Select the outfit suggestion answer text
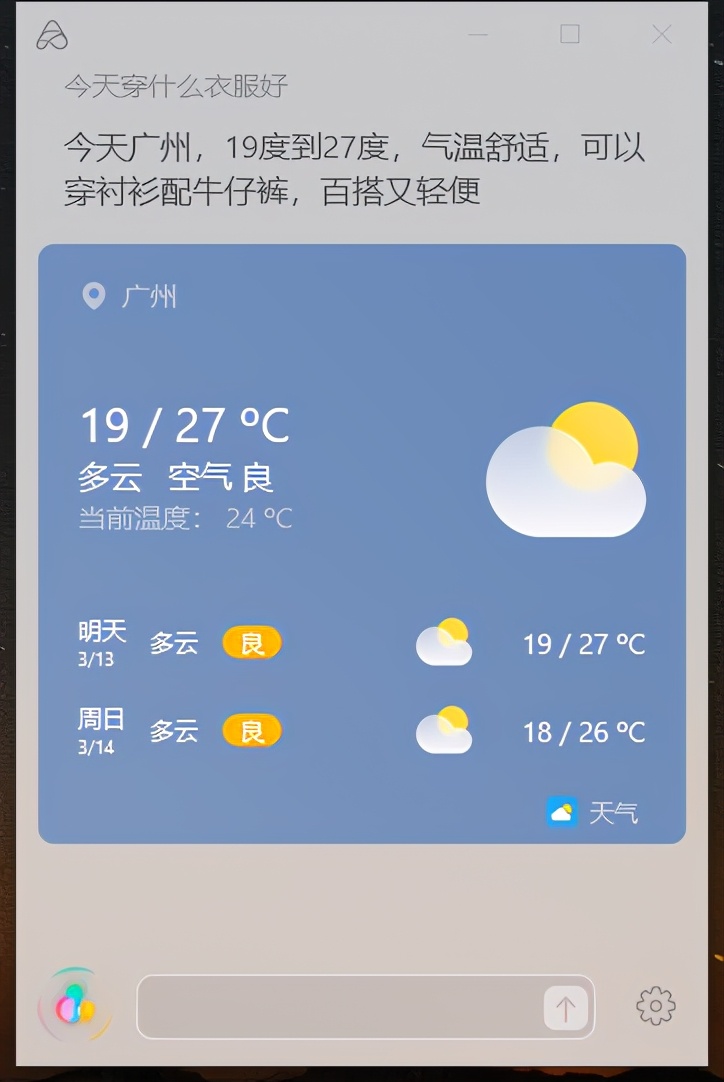 pos(354,170)
